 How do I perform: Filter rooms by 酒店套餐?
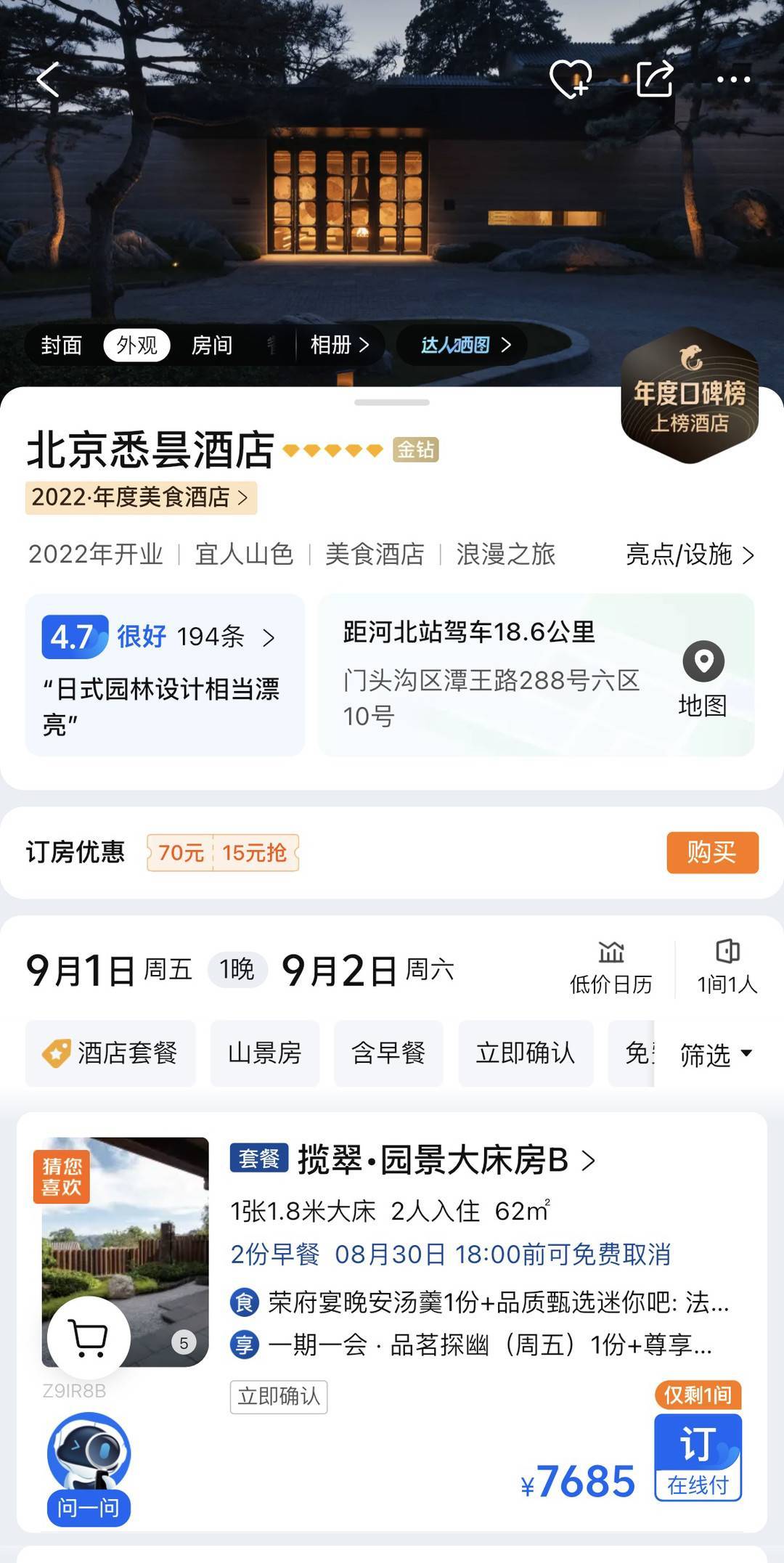coord(110,1053)
